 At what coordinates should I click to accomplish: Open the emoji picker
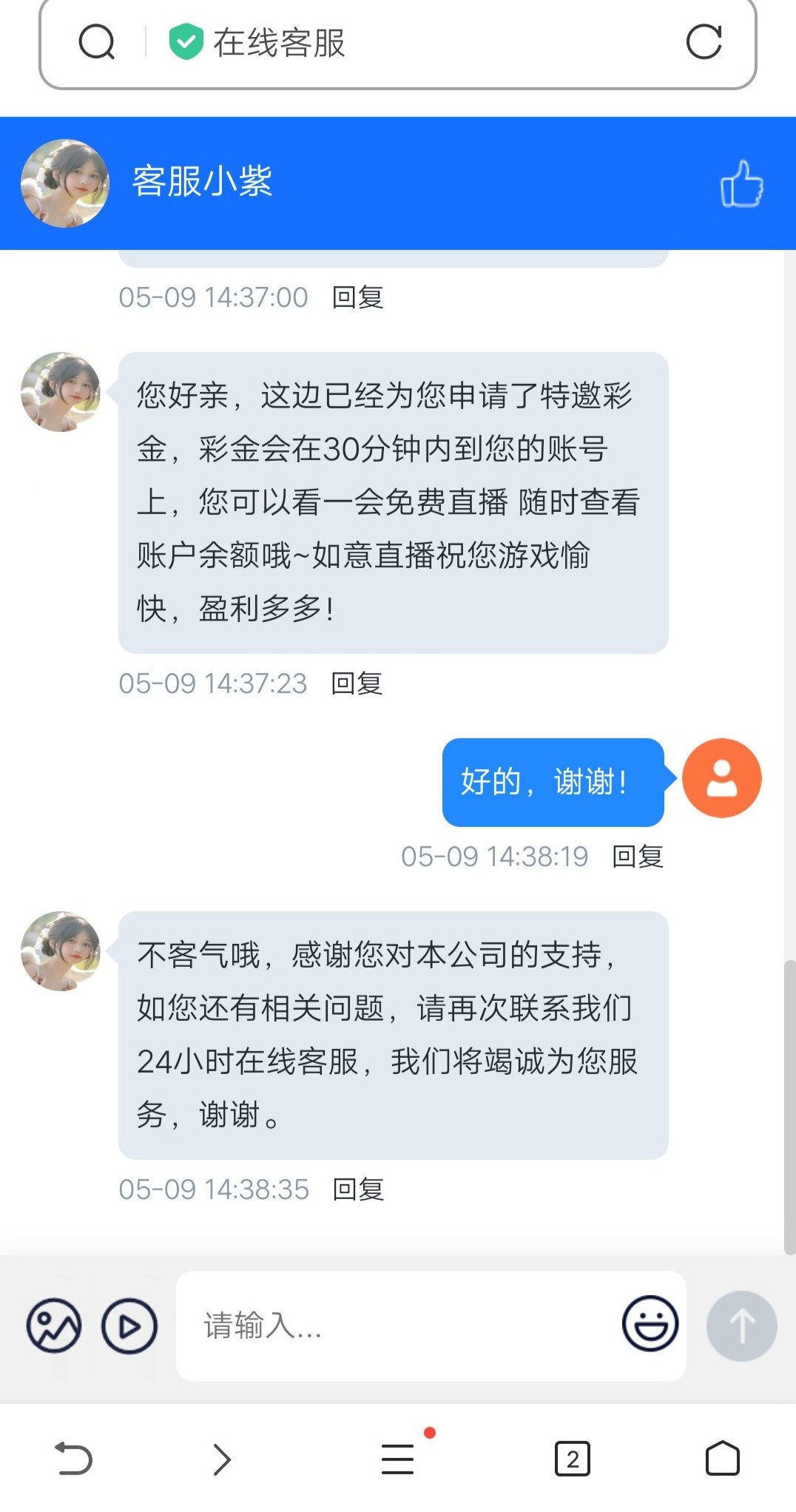click(x=650, y=1324)
